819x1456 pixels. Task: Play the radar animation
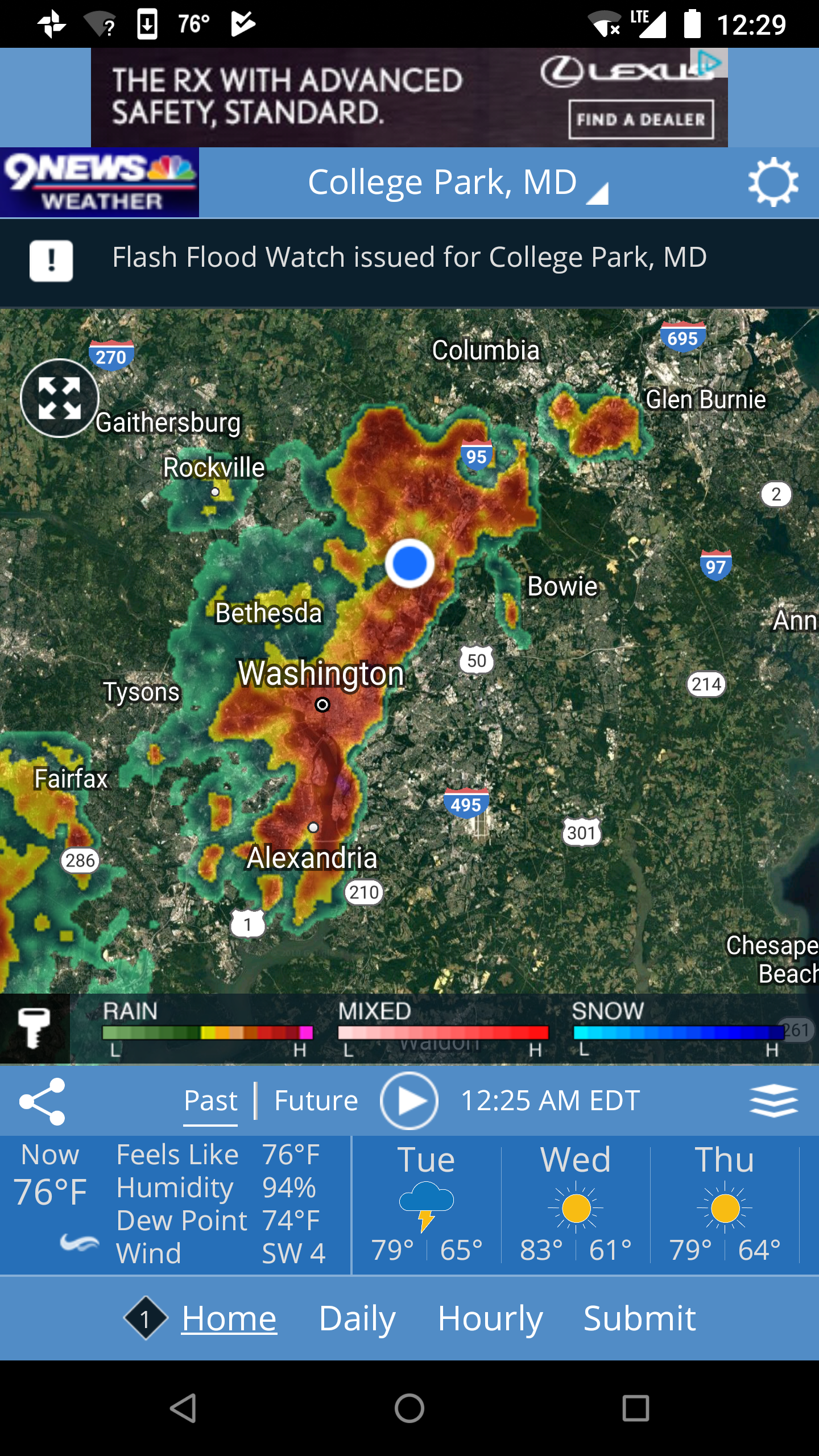tap(409, 1101)
